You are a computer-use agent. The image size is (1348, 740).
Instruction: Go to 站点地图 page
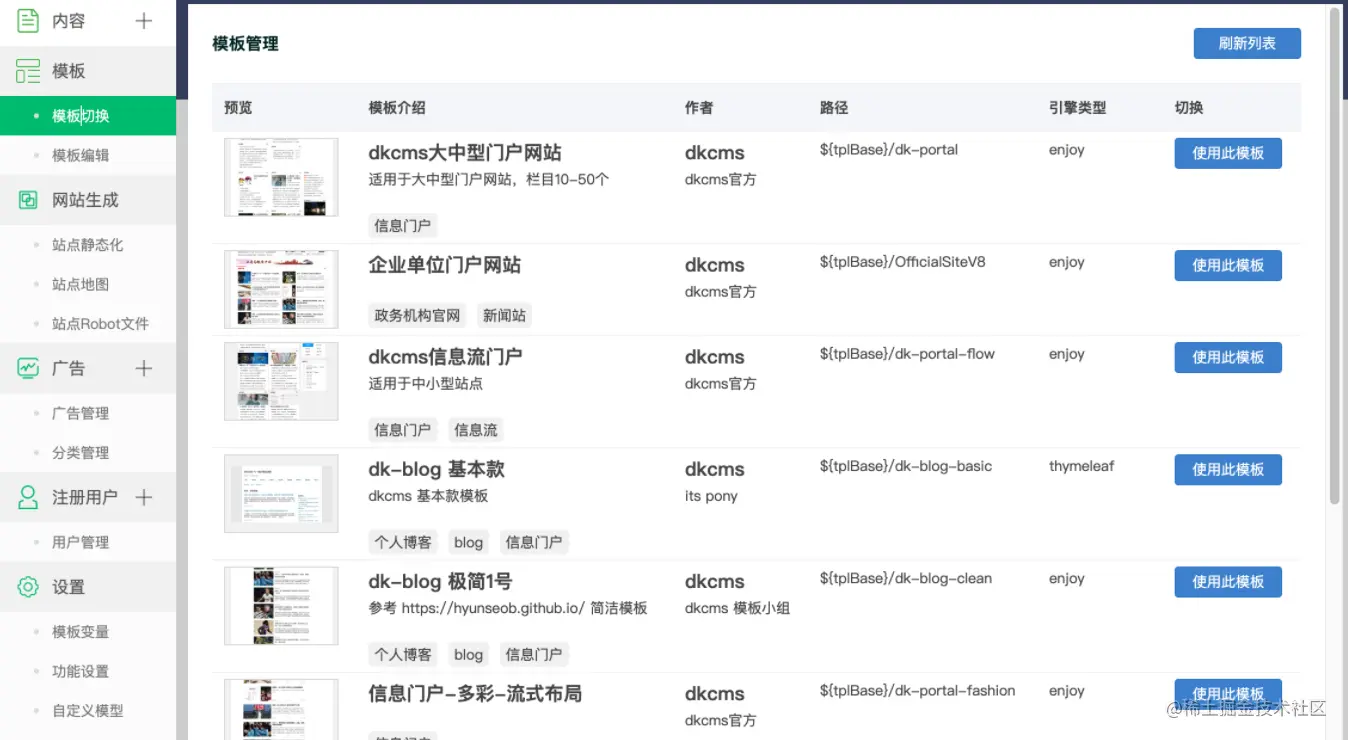(x=81, y=284)
